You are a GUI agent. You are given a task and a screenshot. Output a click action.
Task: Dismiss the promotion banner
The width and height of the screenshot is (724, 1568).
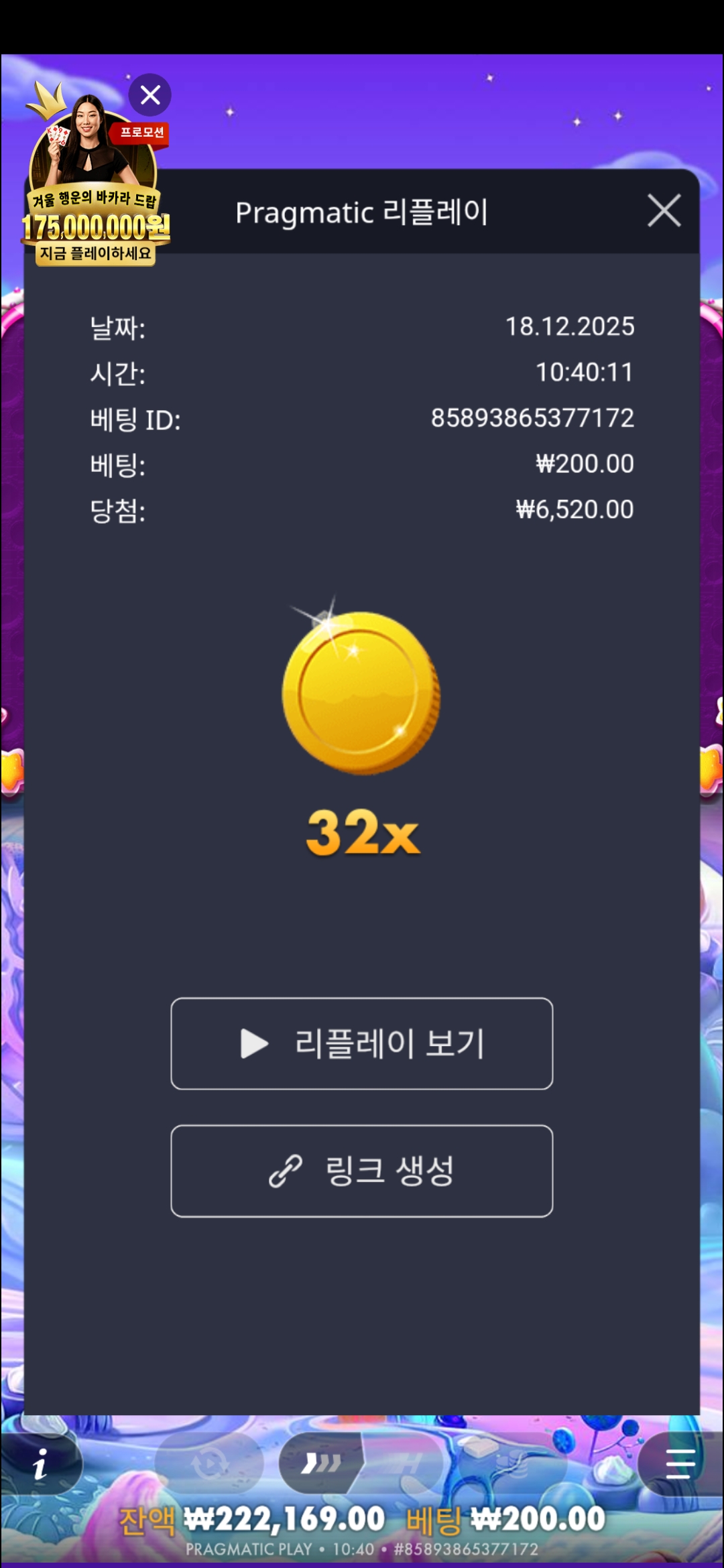(150, 94)
